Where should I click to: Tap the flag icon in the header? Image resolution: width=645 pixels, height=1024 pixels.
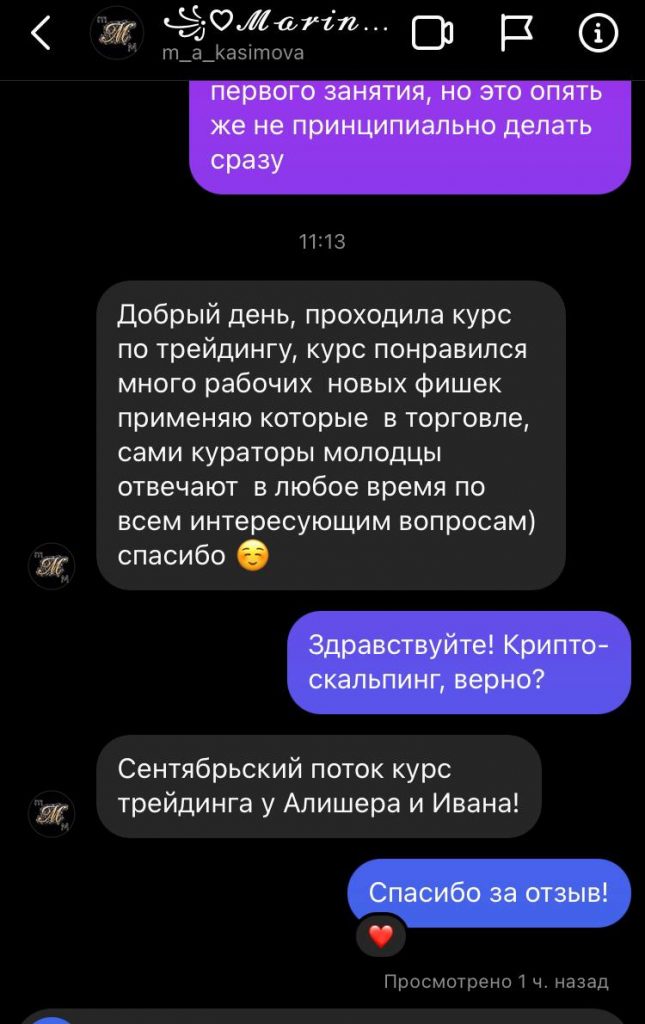[x=516, y=34]
